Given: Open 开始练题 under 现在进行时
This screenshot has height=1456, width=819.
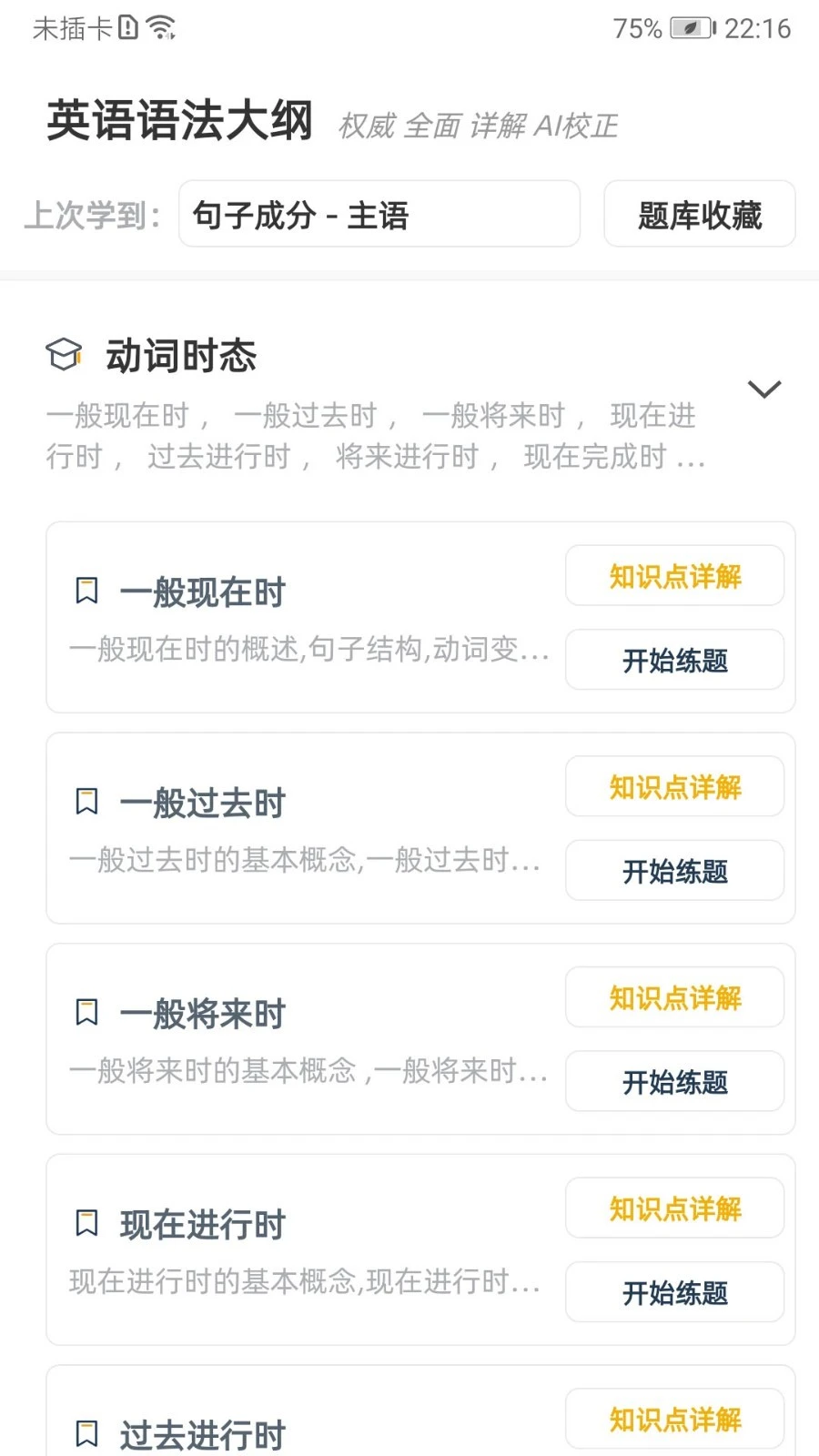Looking at the screenshot, I should (673, 1292).
